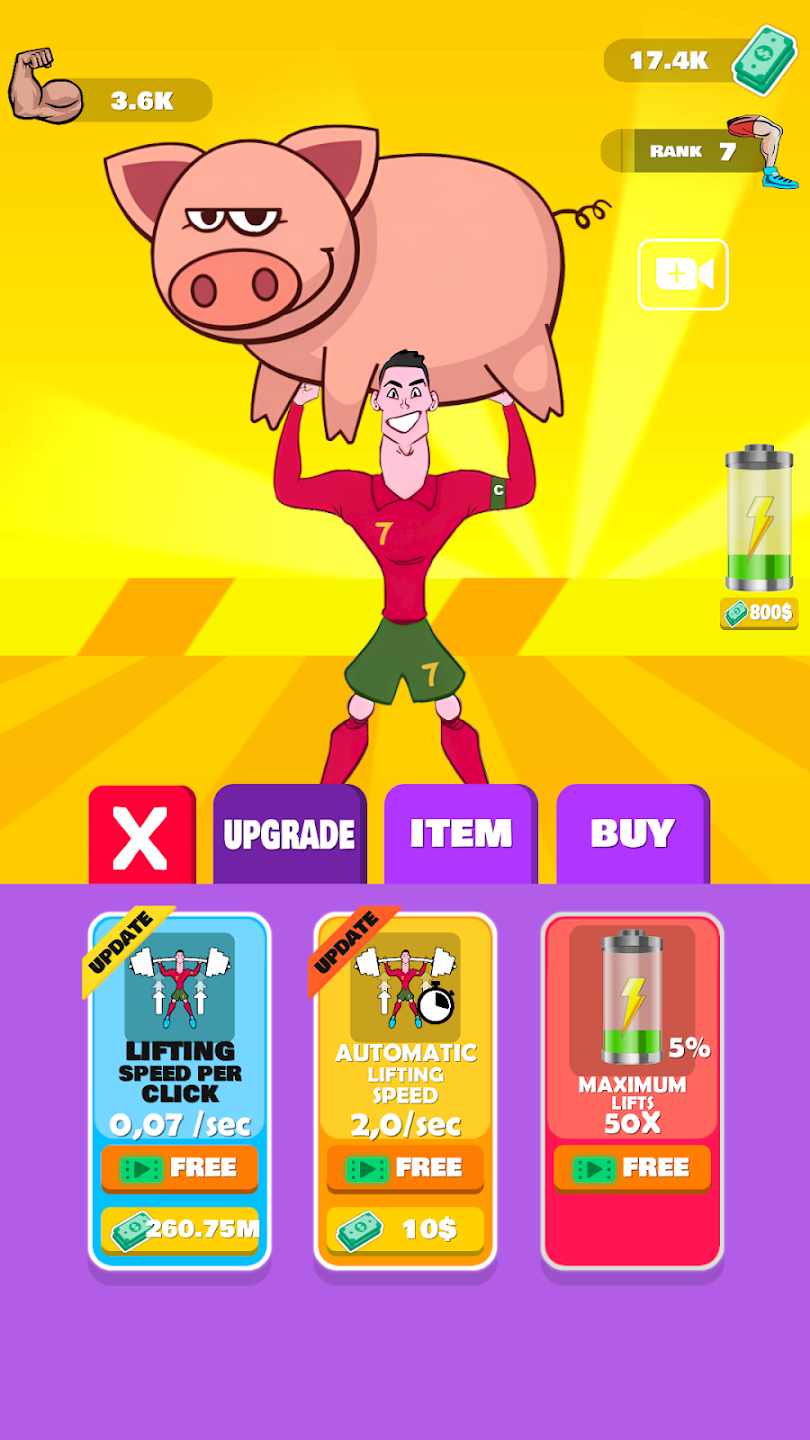Switch to the ITEM tab

point(460,835)
